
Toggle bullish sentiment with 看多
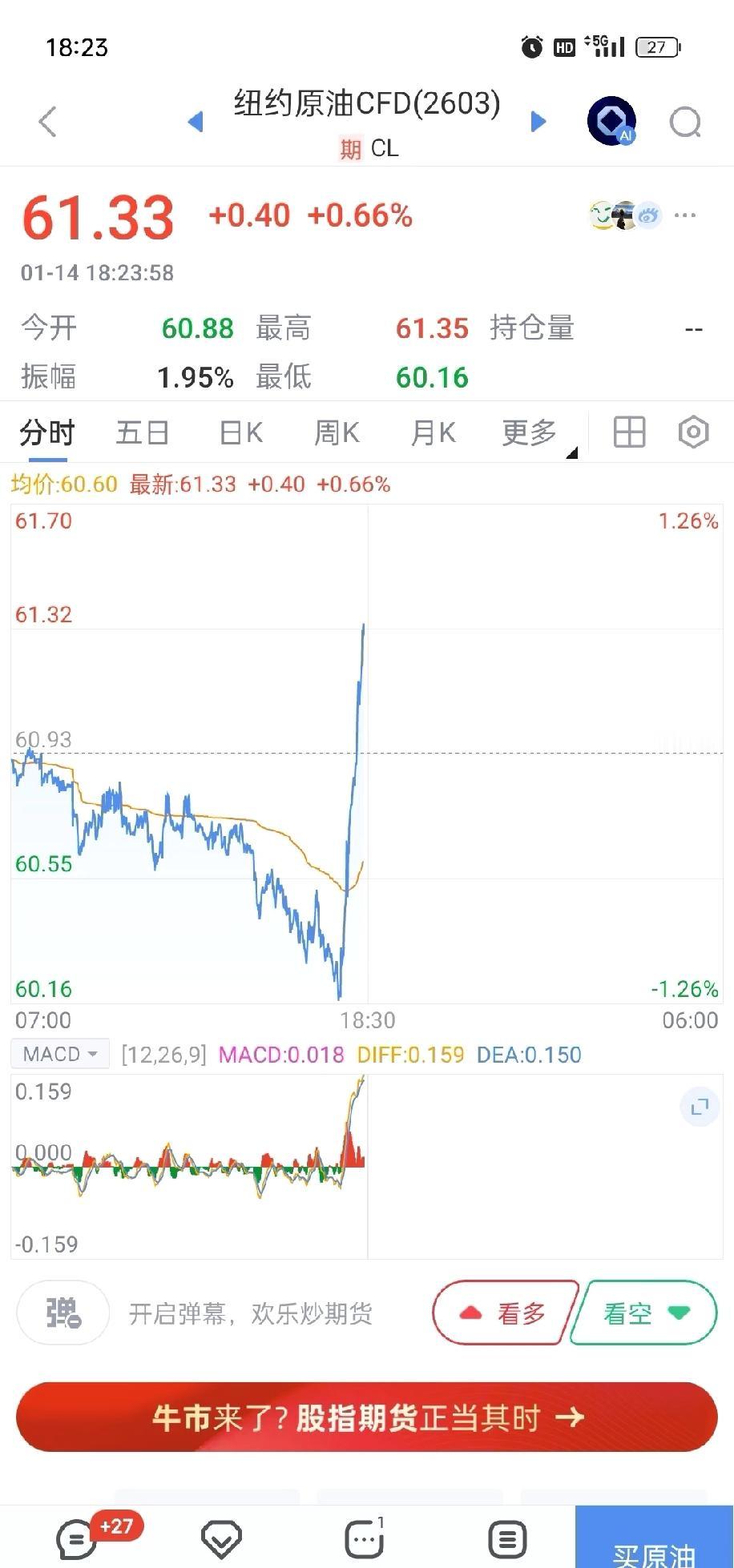tap(503, 1313)
